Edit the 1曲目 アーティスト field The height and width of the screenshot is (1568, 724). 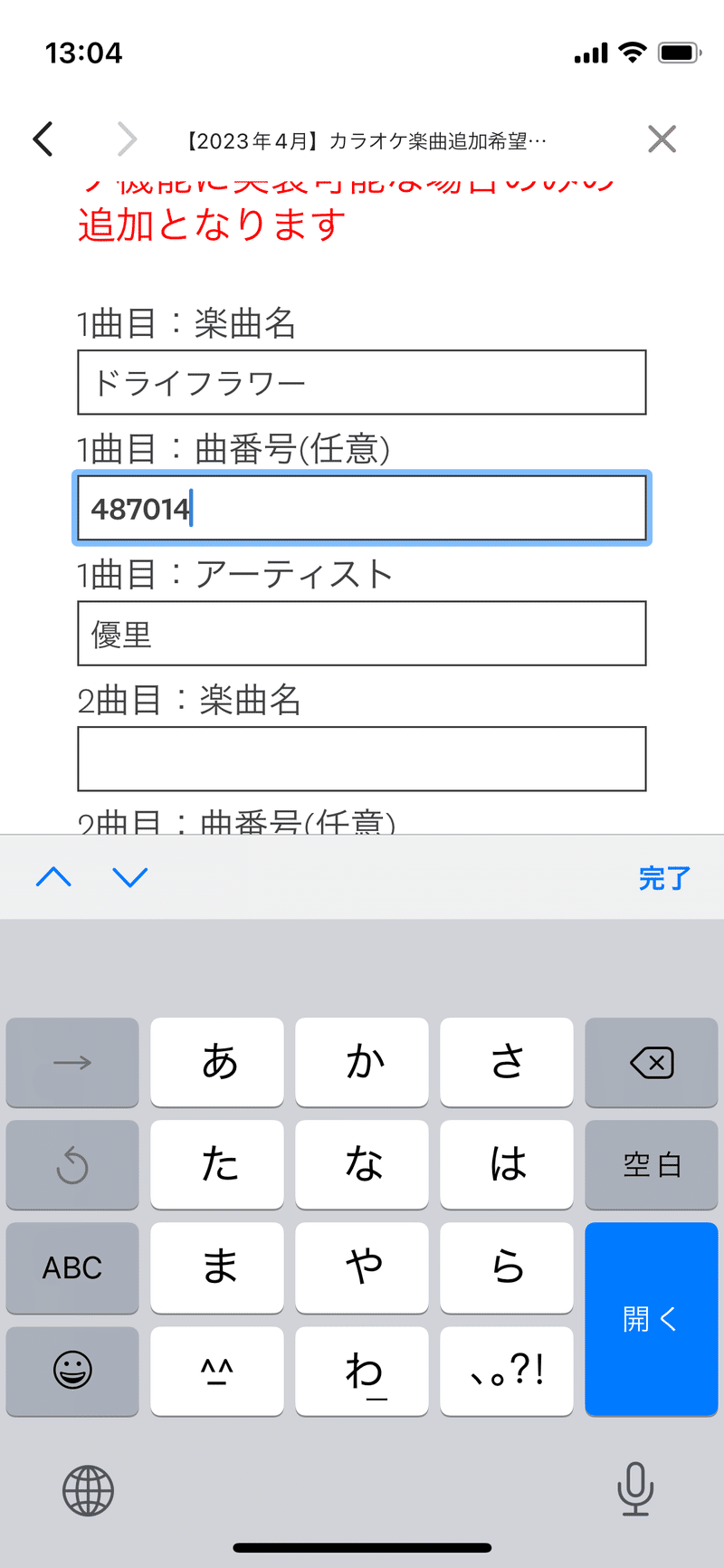tap(362, 634)
